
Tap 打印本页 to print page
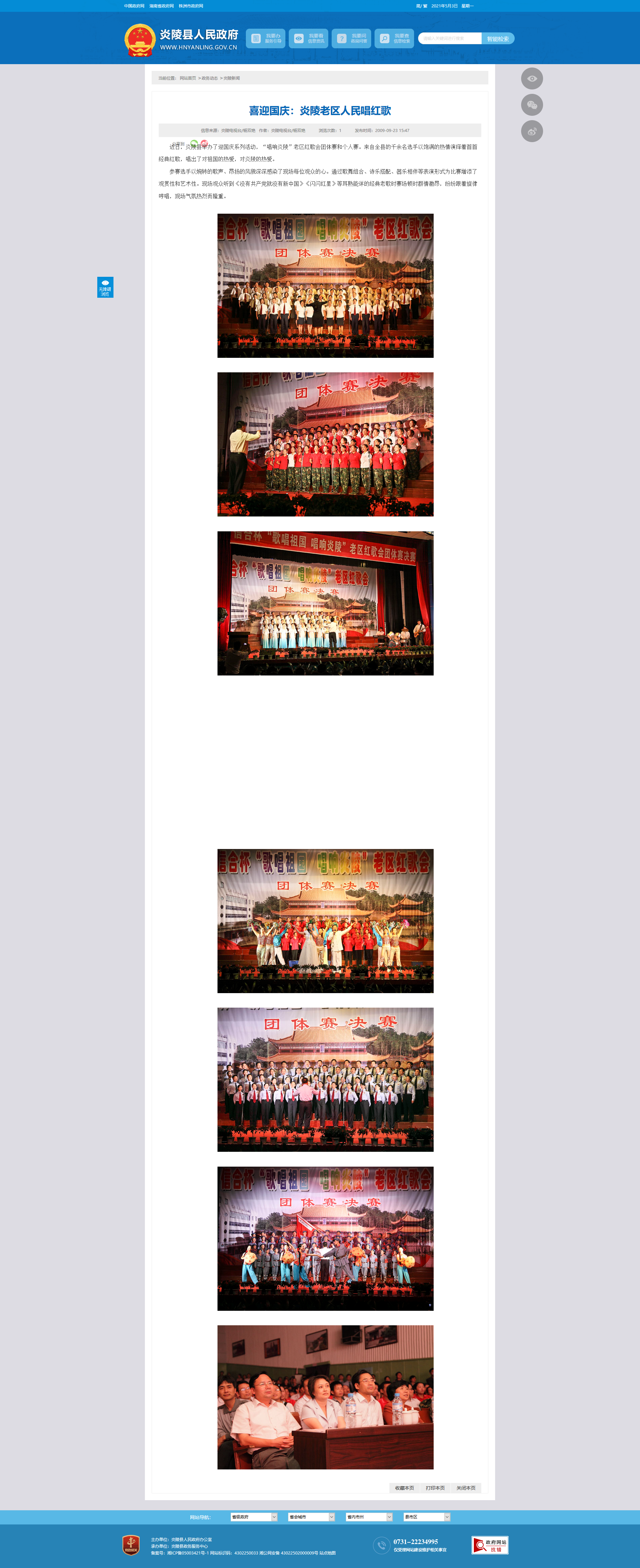(x=435, y=1488)
